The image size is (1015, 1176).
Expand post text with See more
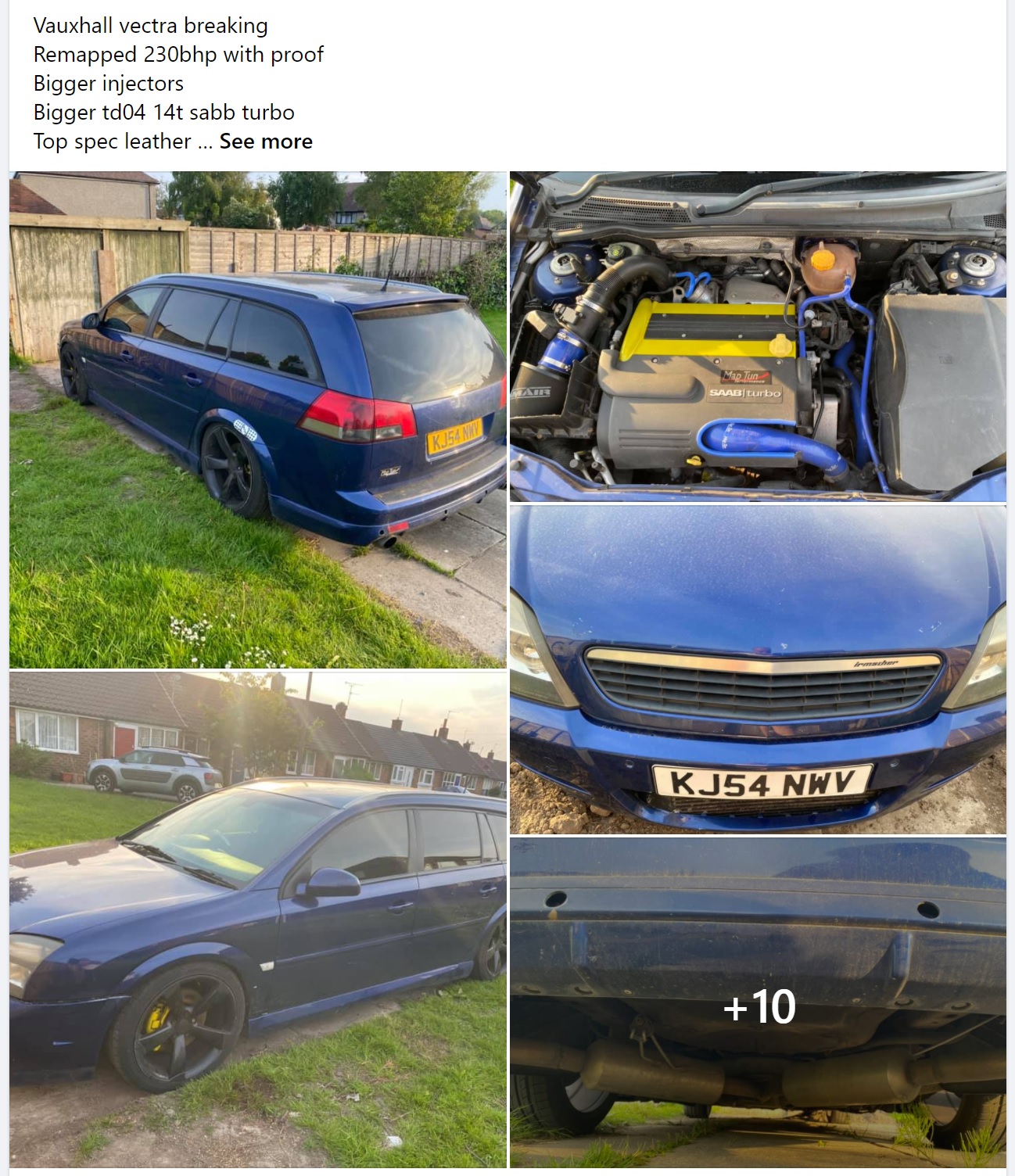coord(266,142)
